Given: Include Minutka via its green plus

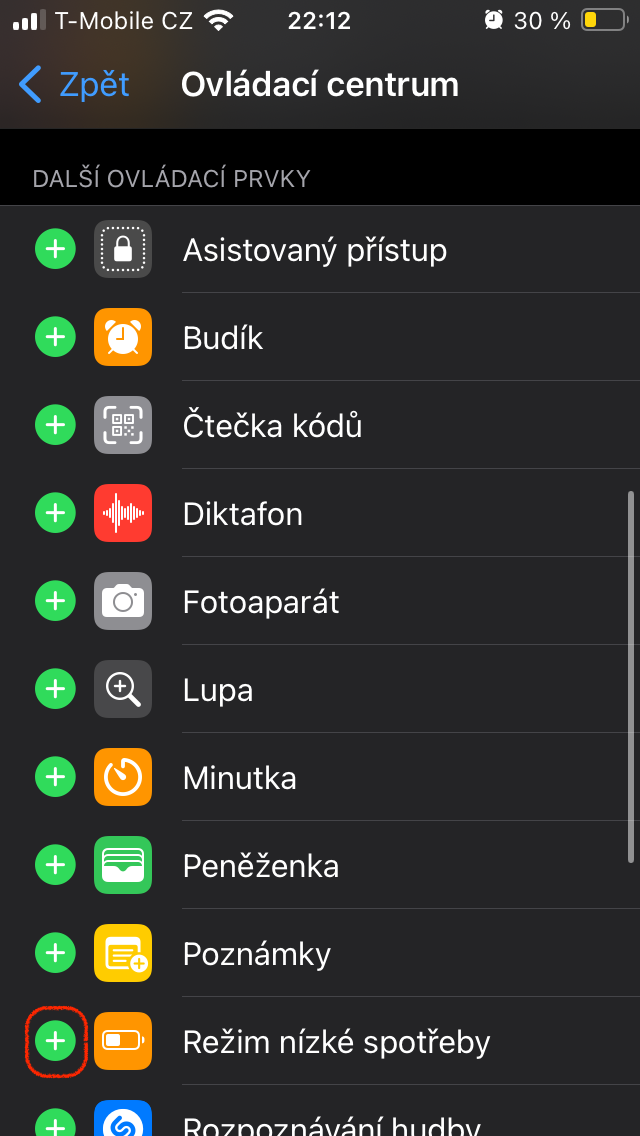Looking at the screenshot, I should [x=56, y=777].
